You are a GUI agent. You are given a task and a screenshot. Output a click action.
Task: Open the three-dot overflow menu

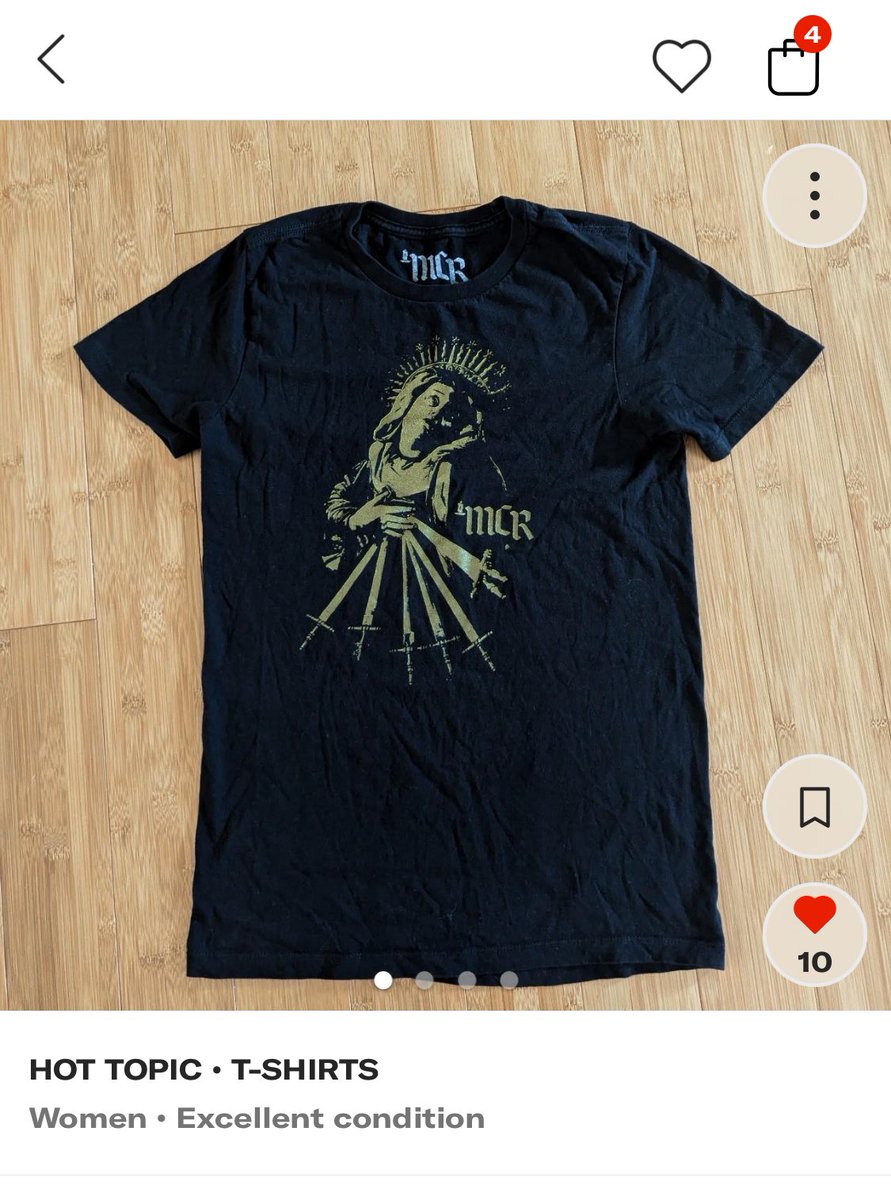[x=815, y=196]
